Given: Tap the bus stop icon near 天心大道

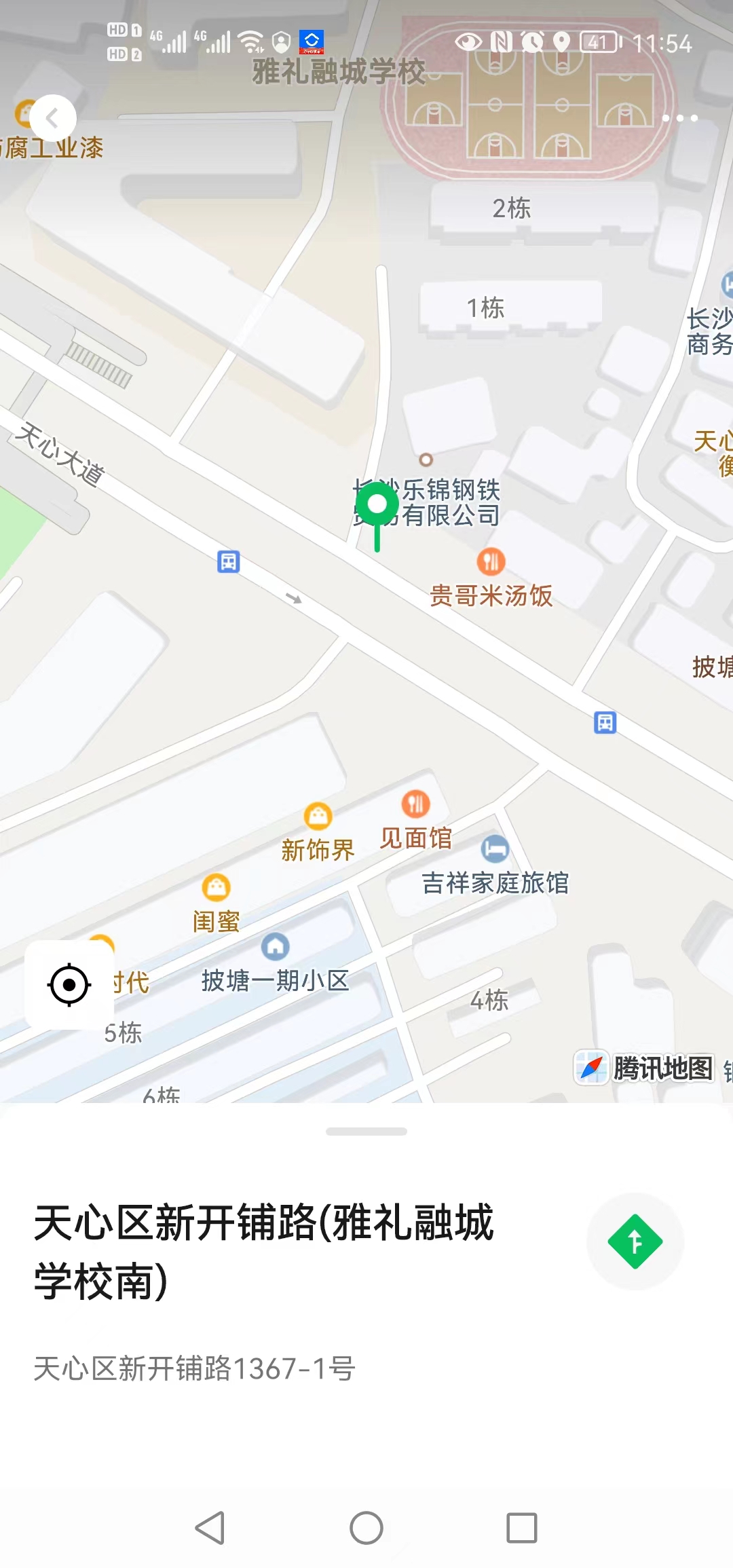Looking at the screenshot, I should pyautogui.click(x=229, y=562).
